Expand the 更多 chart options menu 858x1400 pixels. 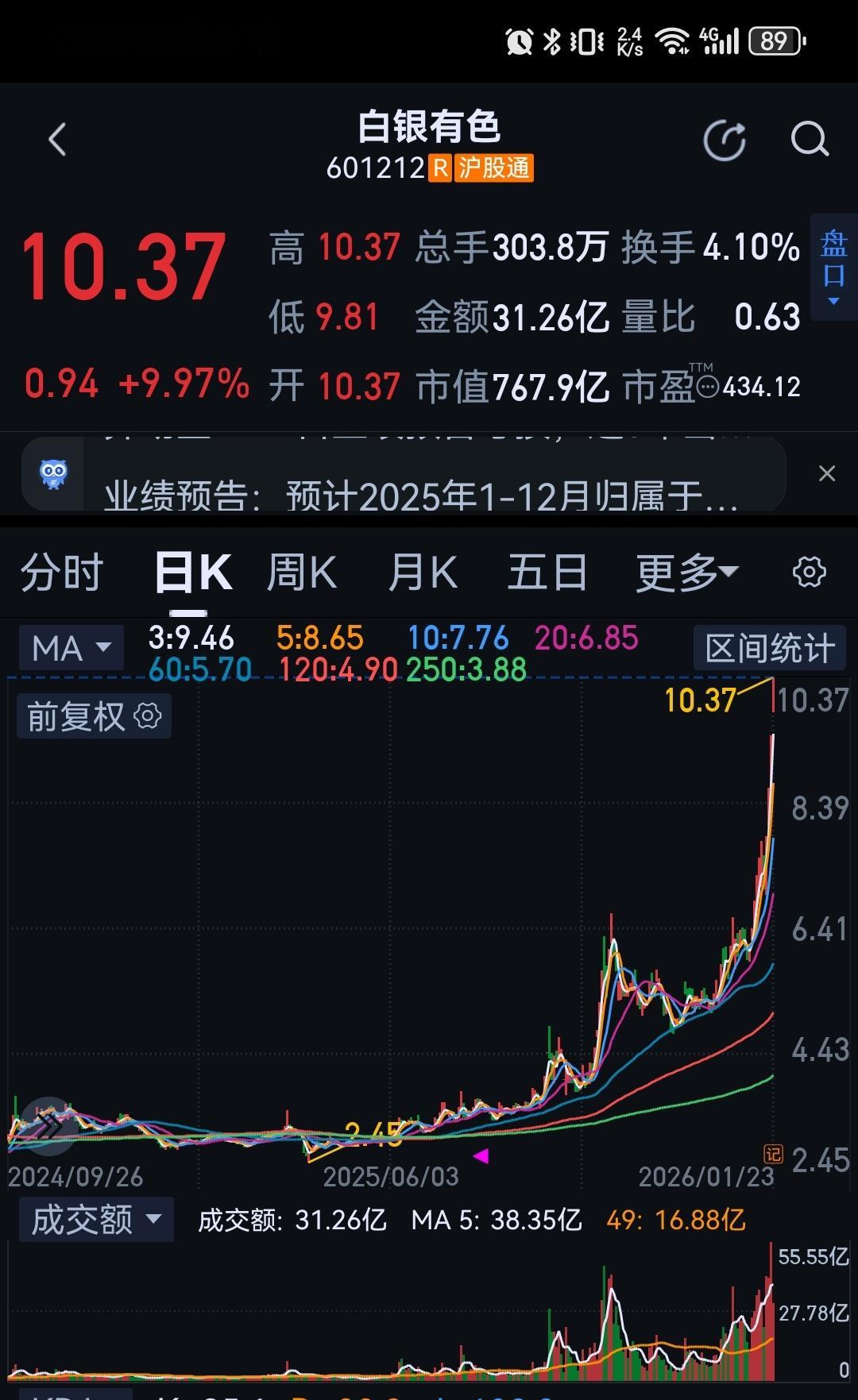click(x=685, y=571)
